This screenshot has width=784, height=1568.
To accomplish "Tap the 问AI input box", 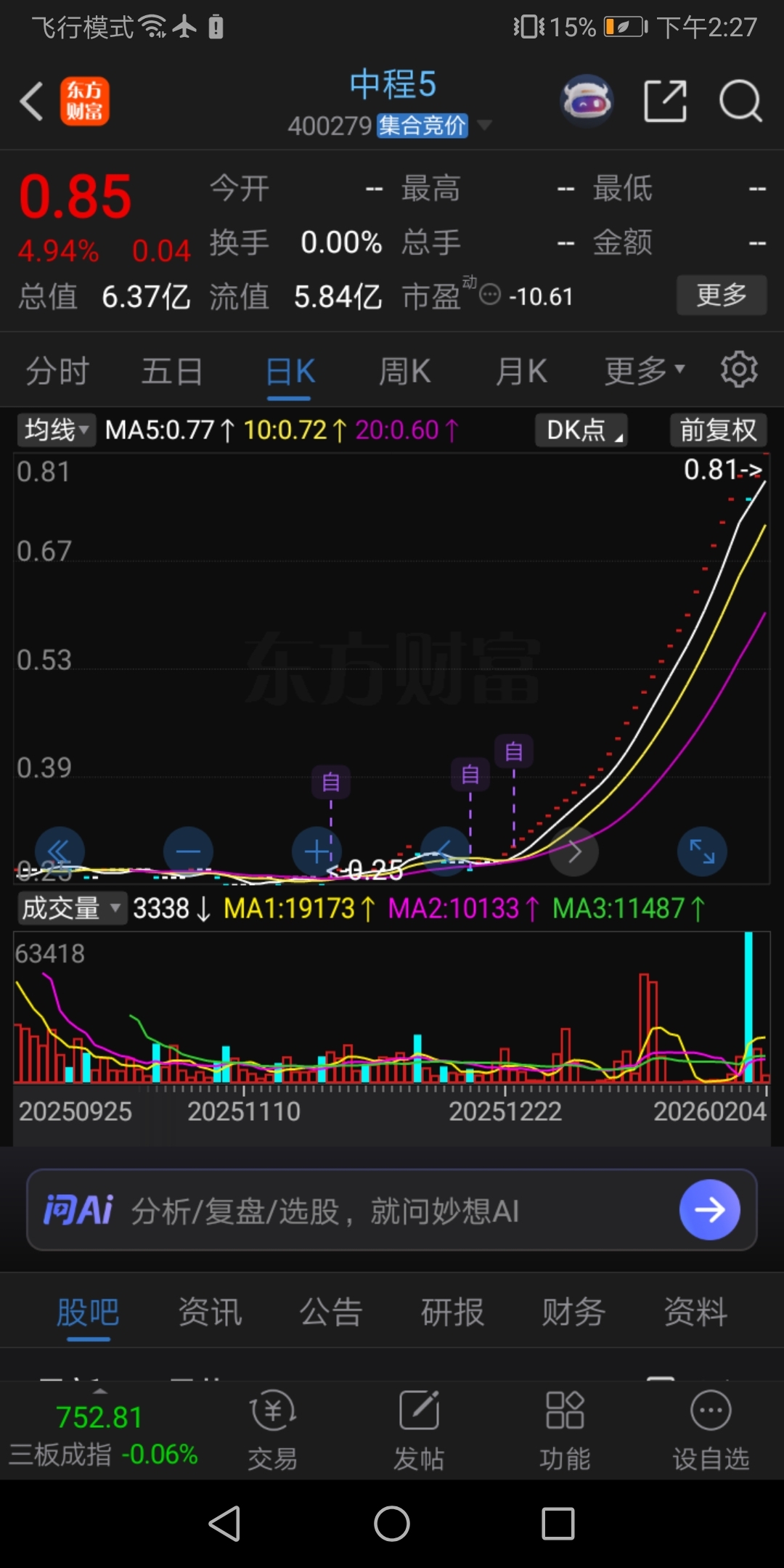I will click(392, 1210).
